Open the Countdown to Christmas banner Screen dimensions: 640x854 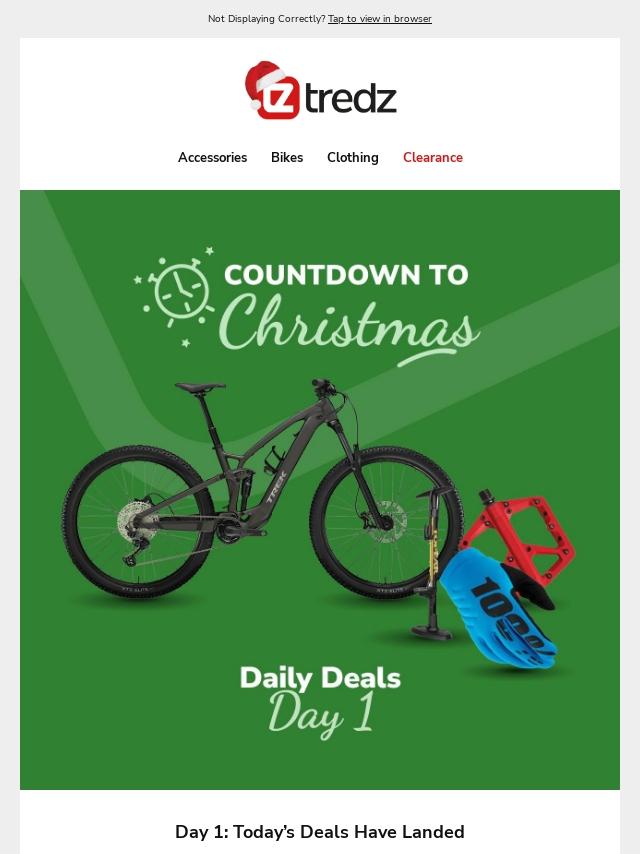[320, 490]
